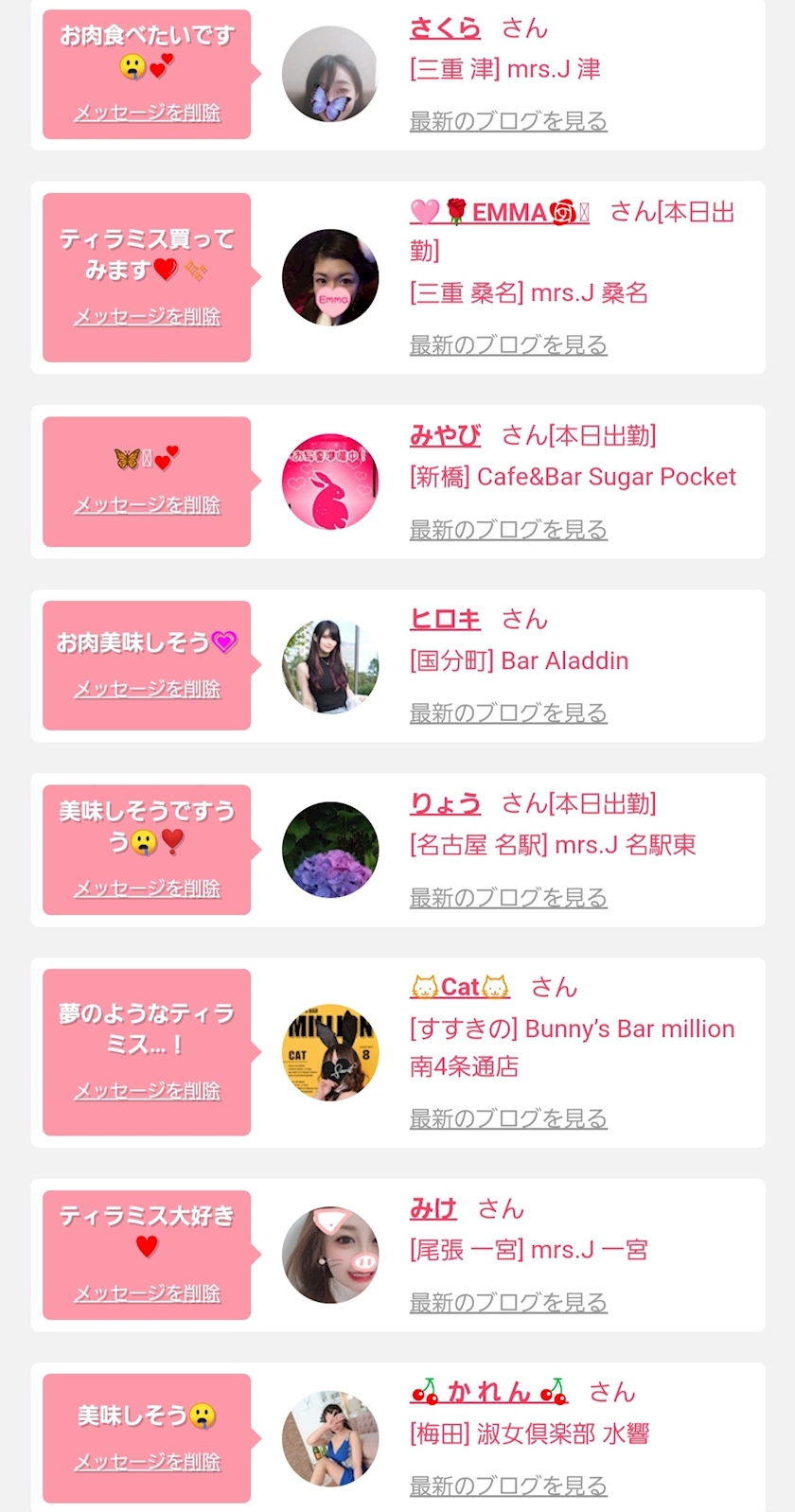Delete the 夢のようなティラミス message
The image size is (795, 1512).
(147, 1091)
